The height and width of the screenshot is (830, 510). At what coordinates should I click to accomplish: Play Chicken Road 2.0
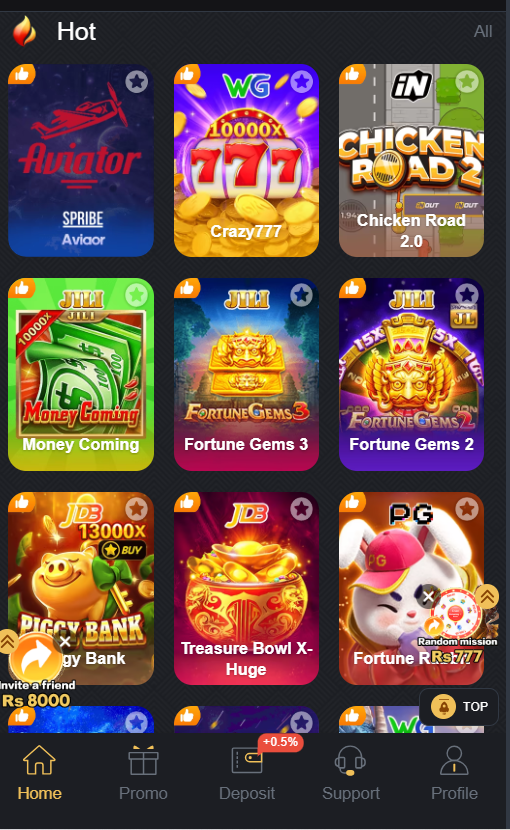(x=411, y=160)
